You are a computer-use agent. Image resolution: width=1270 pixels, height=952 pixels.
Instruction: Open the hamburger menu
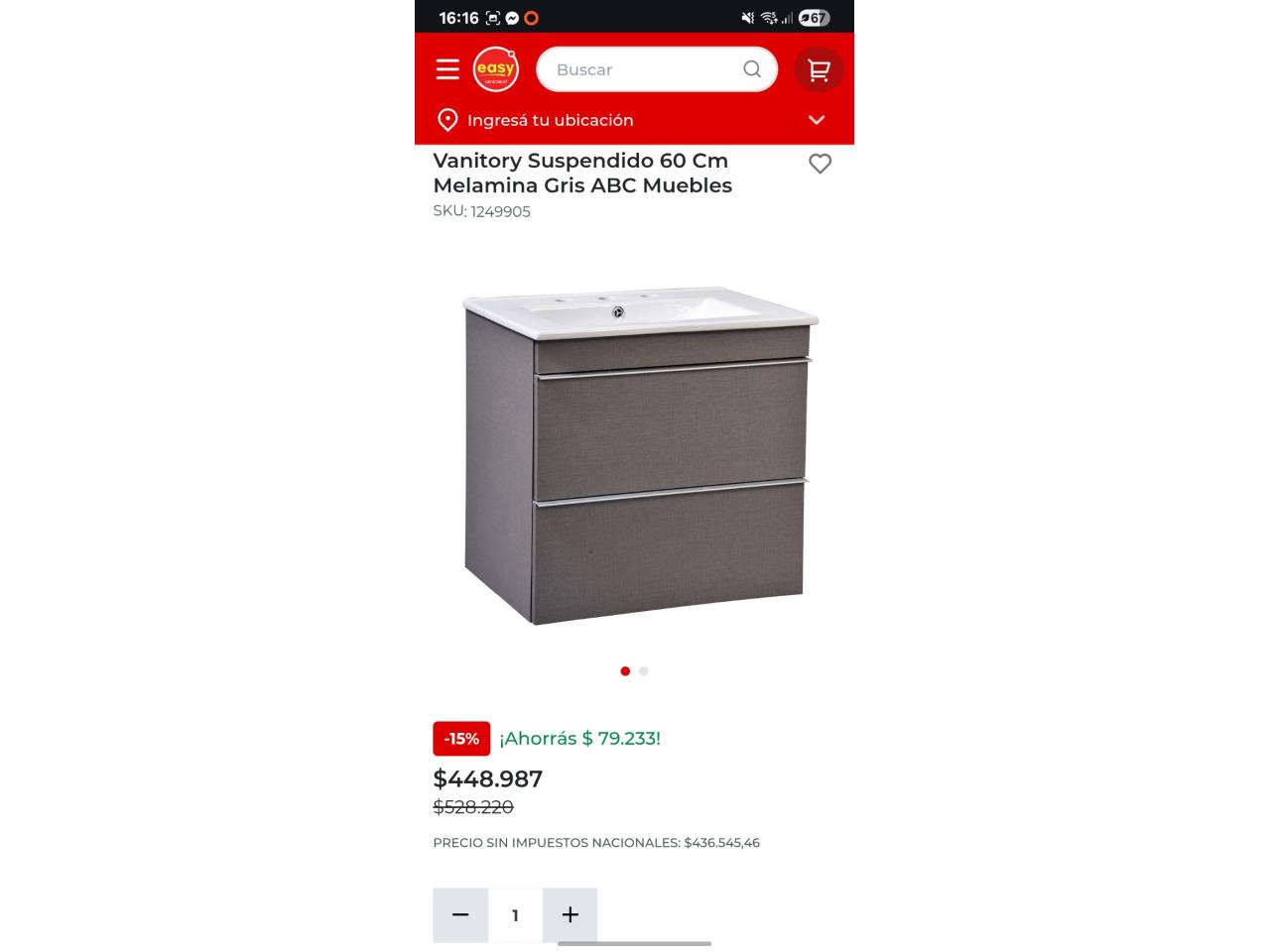(447, 69)
